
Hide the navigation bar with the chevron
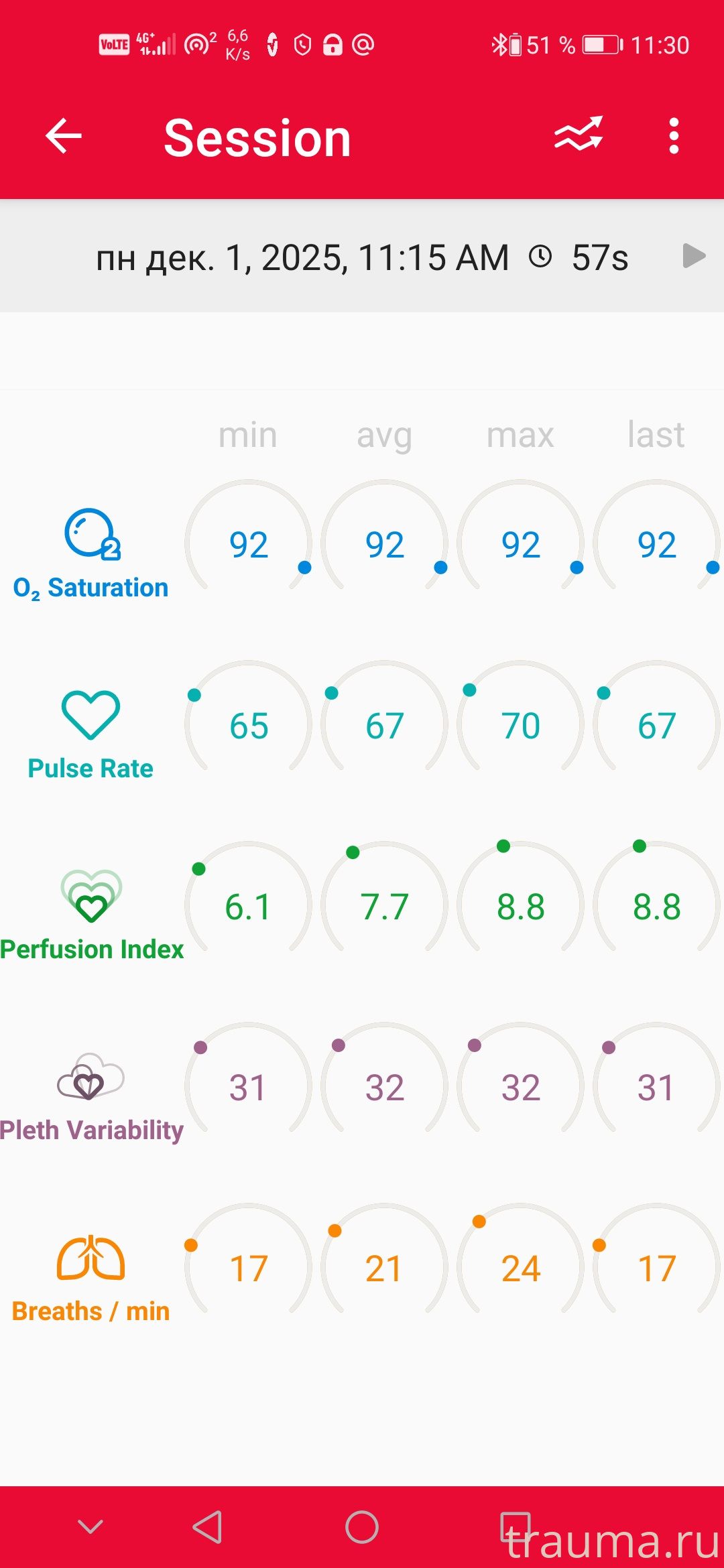point(90,1527)
